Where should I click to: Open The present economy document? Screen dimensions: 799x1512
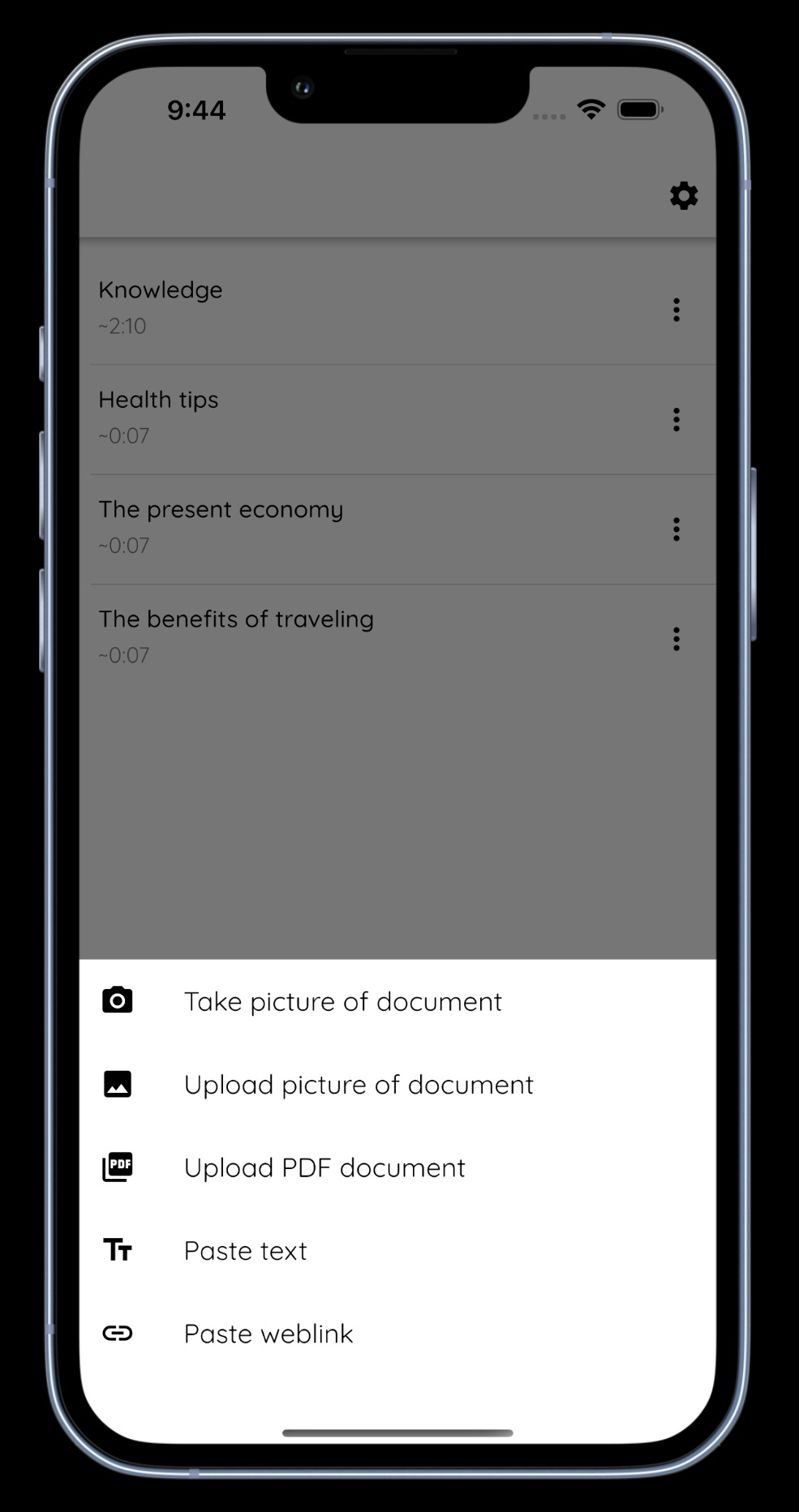coord(221,510)
